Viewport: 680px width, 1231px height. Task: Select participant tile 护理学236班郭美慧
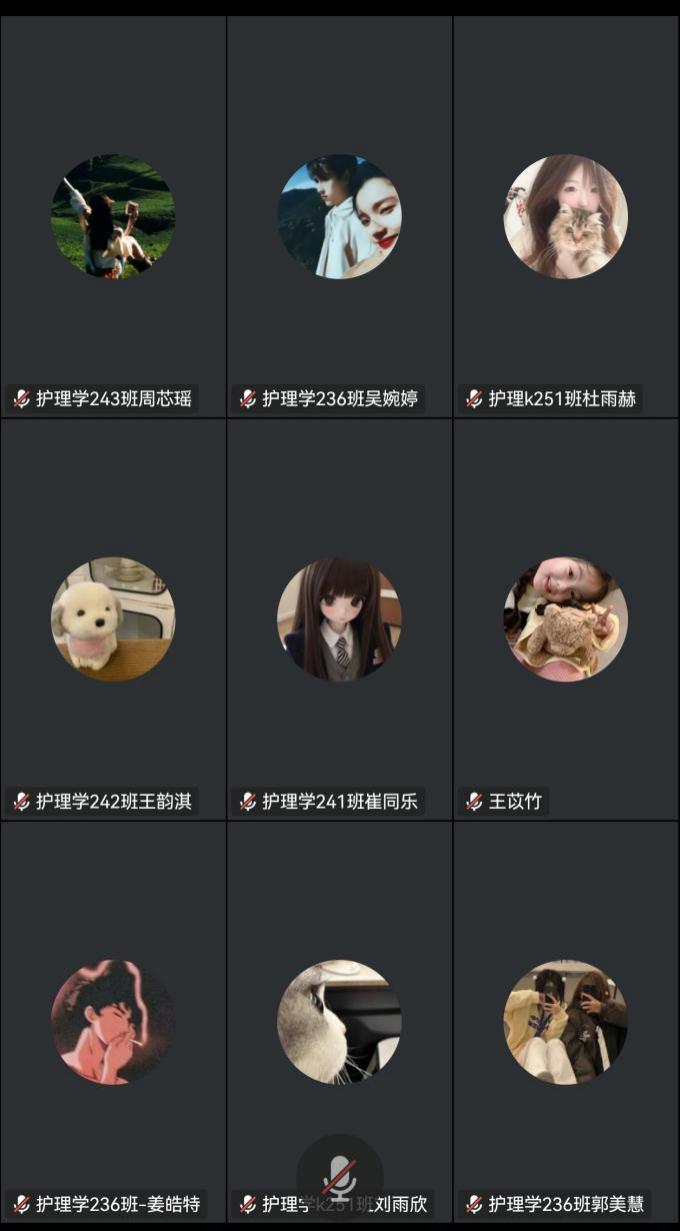pos(566,1021)
